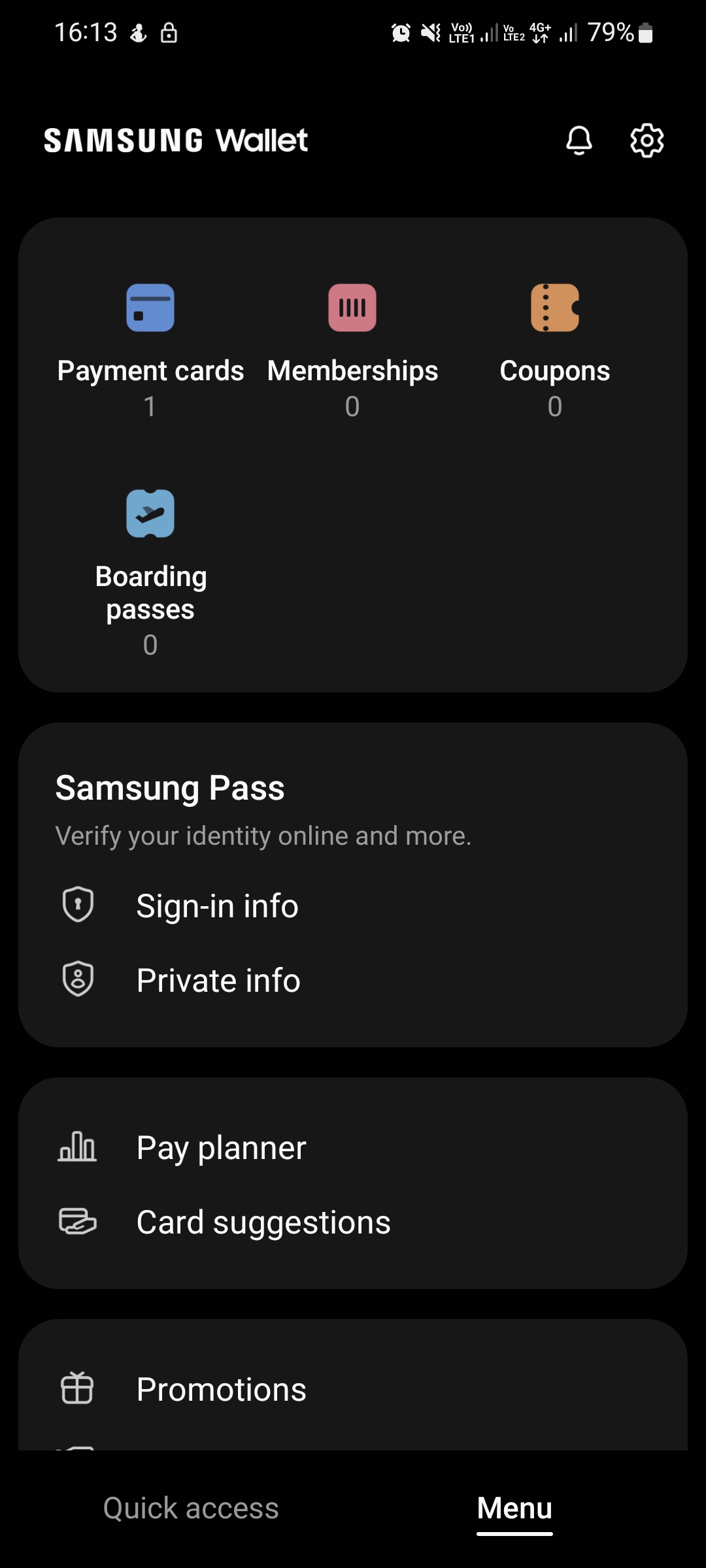Open Samsung Wallet settings
The height and width of the screenshot is (1568, 706).
[x=647, y=140]
